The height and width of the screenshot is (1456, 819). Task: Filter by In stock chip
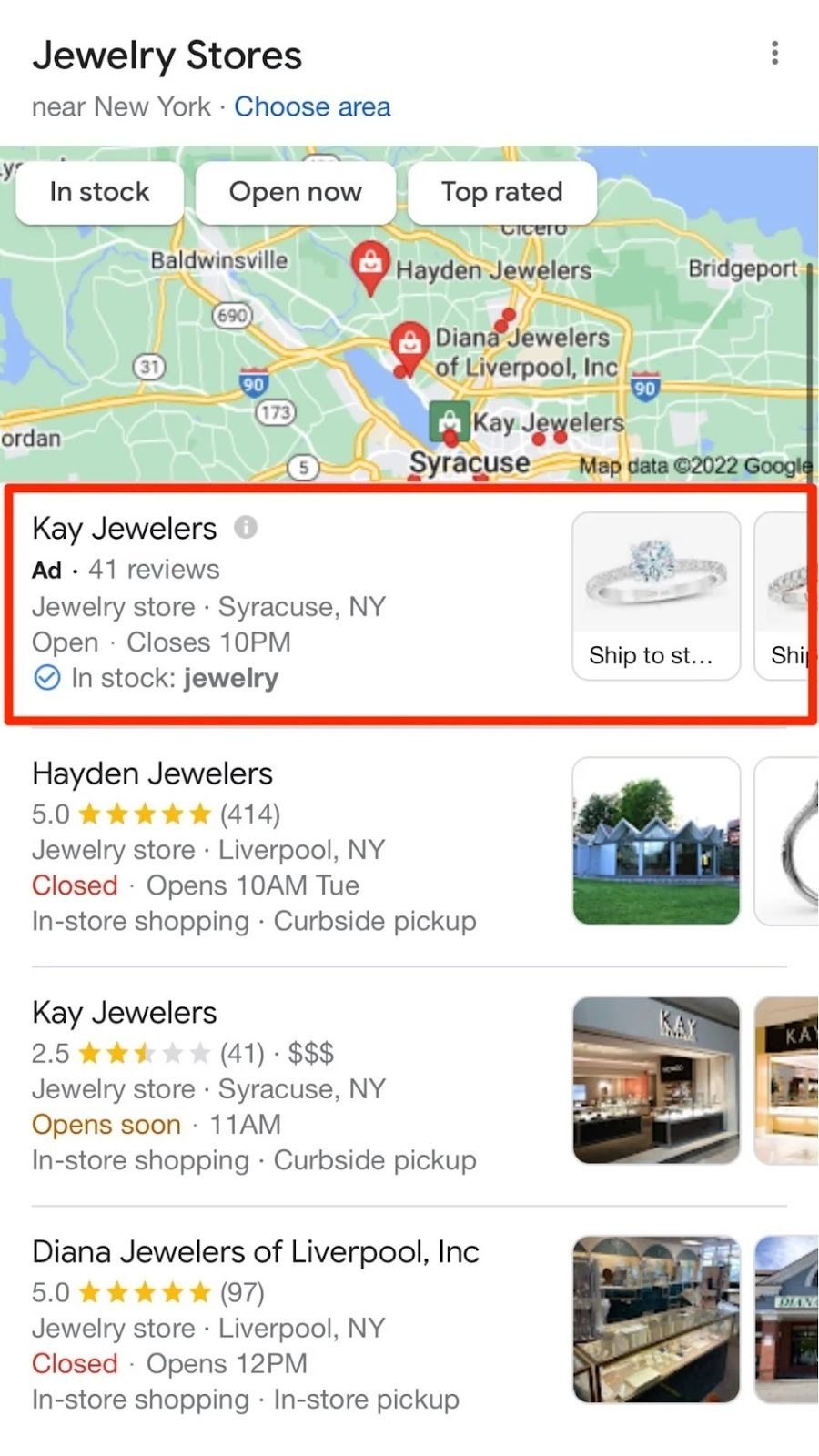tap(99, 192)
